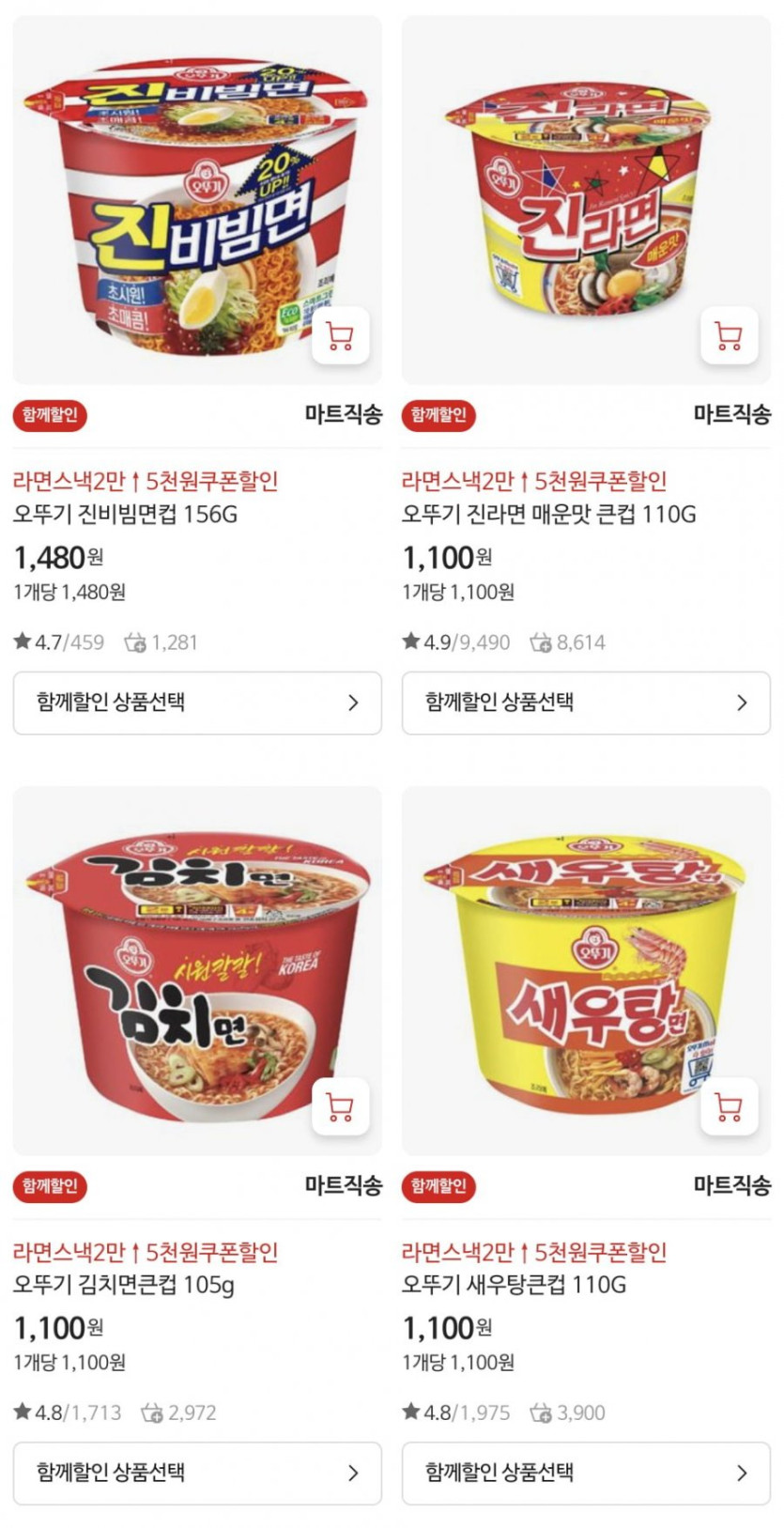Screen dimensions: 784x1528
Task: Open 함께할인 상품선택 for 새우탕큰컵
Action: click(x=586, y=1473)
